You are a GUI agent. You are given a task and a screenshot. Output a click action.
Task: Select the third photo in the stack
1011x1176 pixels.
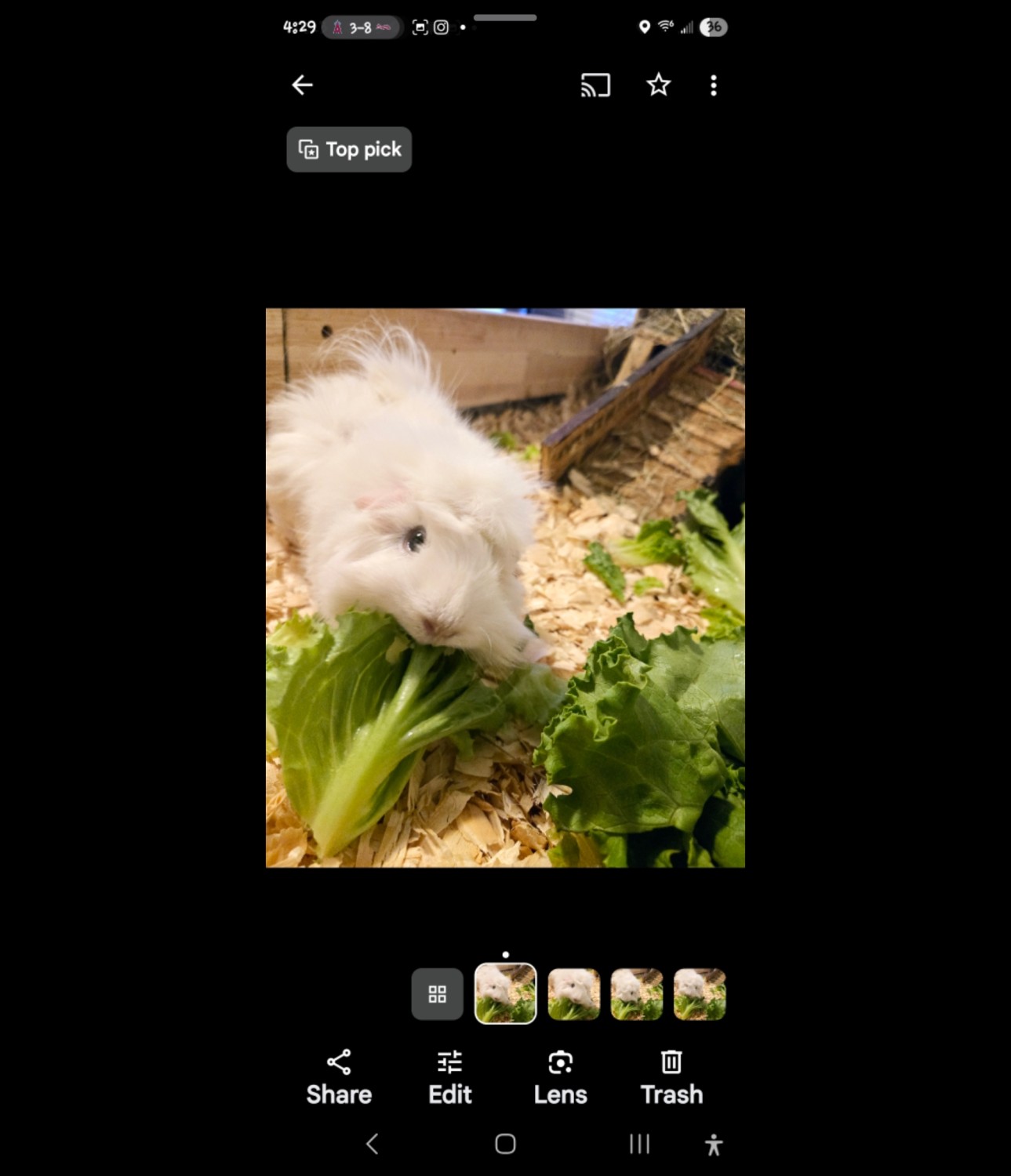click(636, 994)
